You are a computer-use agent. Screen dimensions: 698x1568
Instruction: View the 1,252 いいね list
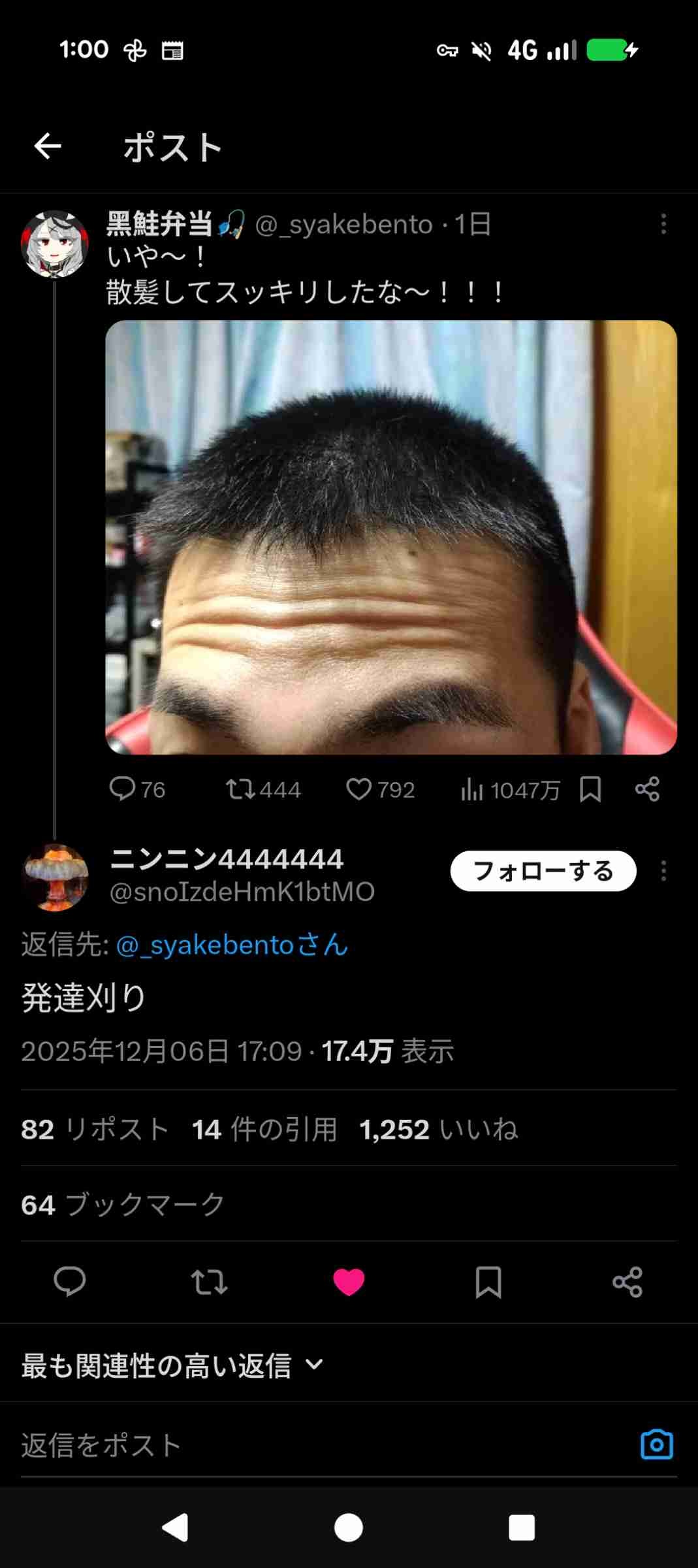coord(438,1129)
